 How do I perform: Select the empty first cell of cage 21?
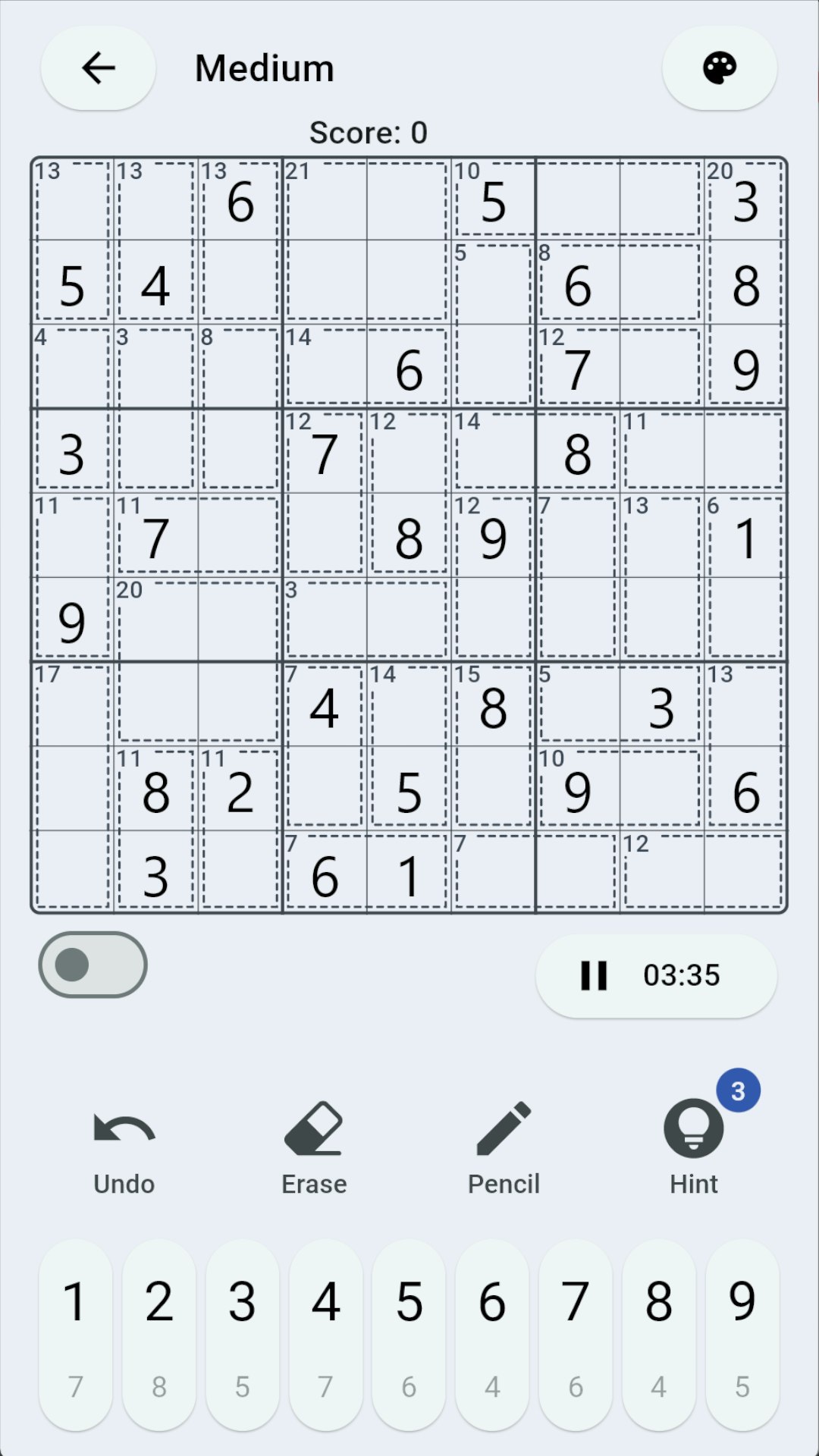coord(325,201)
